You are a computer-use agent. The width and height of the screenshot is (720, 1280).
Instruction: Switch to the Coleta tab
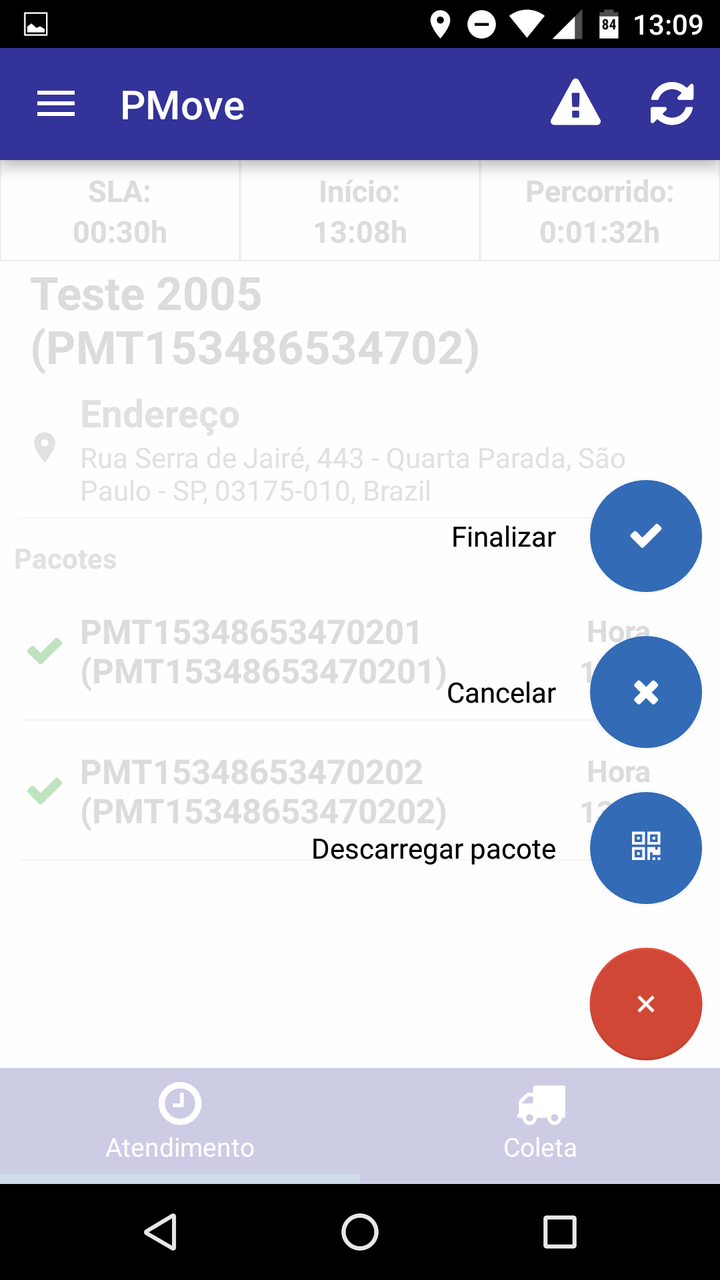(540, 1124)
